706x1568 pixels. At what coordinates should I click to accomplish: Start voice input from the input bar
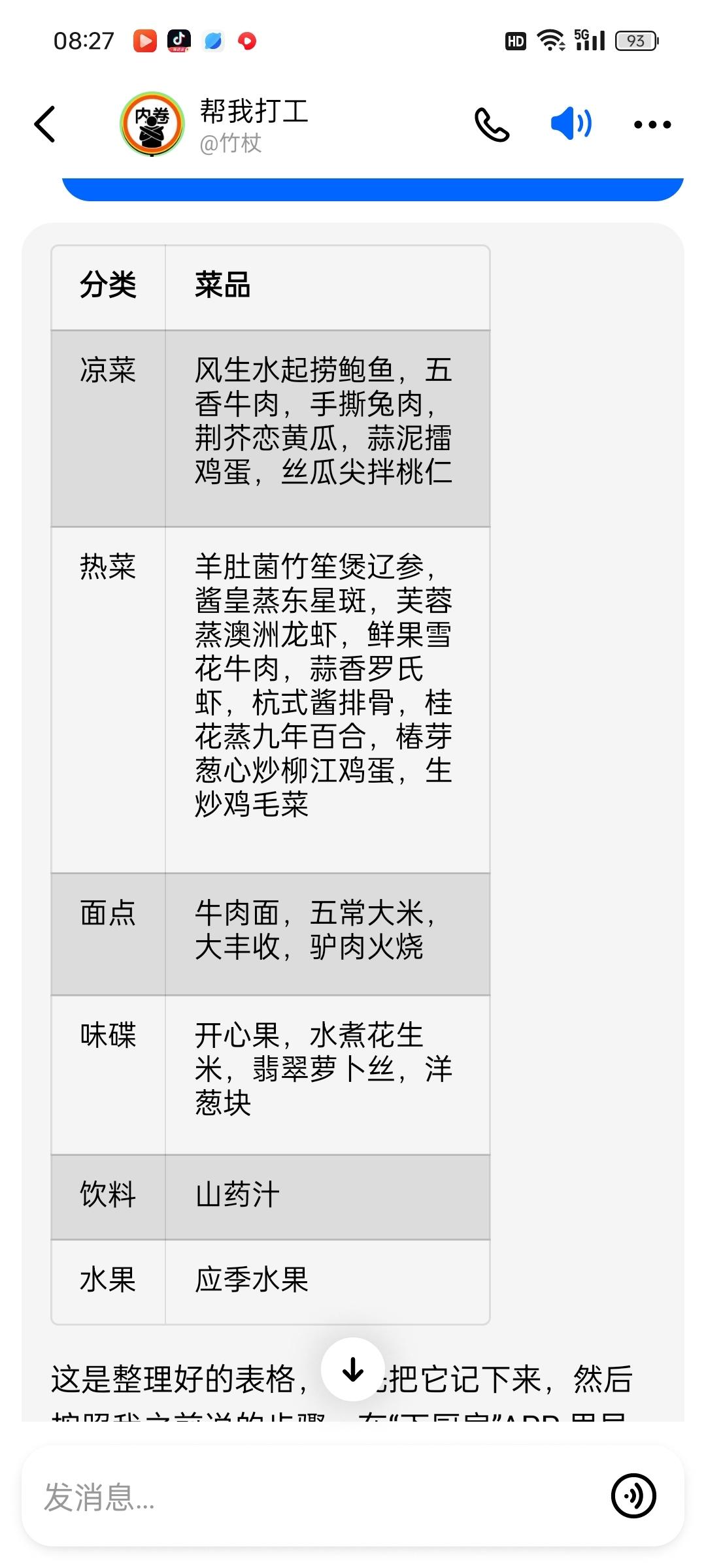(633, 1495)
